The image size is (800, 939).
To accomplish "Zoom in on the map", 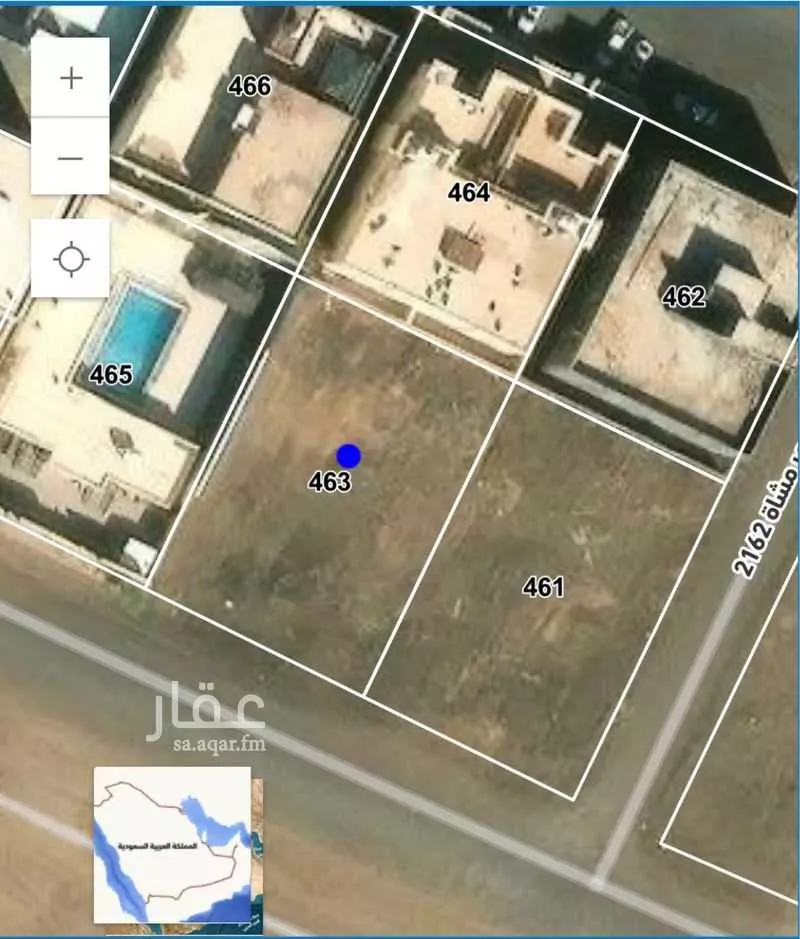I will click(70, 78).
